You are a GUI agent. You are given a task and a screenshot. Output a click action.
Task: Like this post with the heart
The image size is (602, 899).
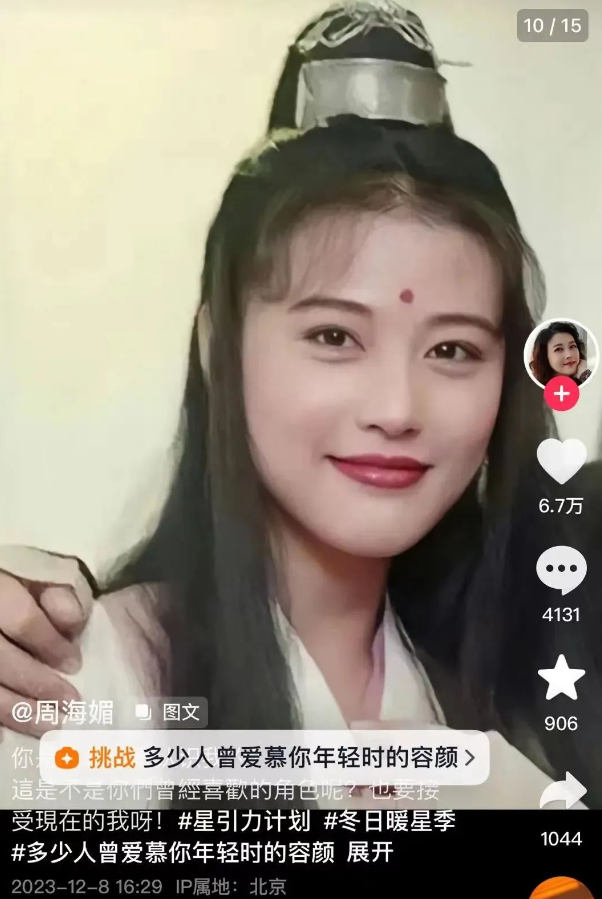pyautogui.click(x=561, y=462)
